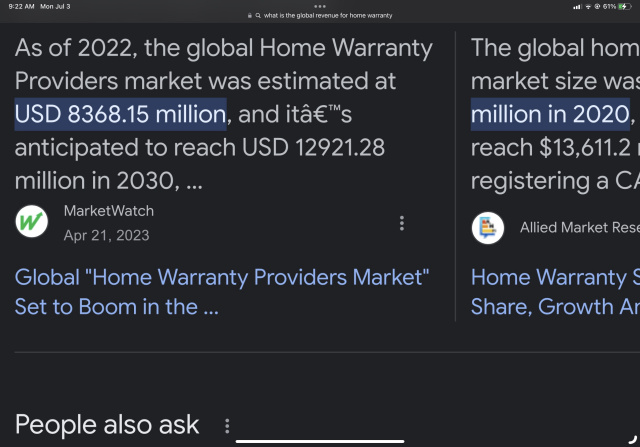Open People also ask options menu
Viewport: 640px width, 447px height.
point(227,425)
